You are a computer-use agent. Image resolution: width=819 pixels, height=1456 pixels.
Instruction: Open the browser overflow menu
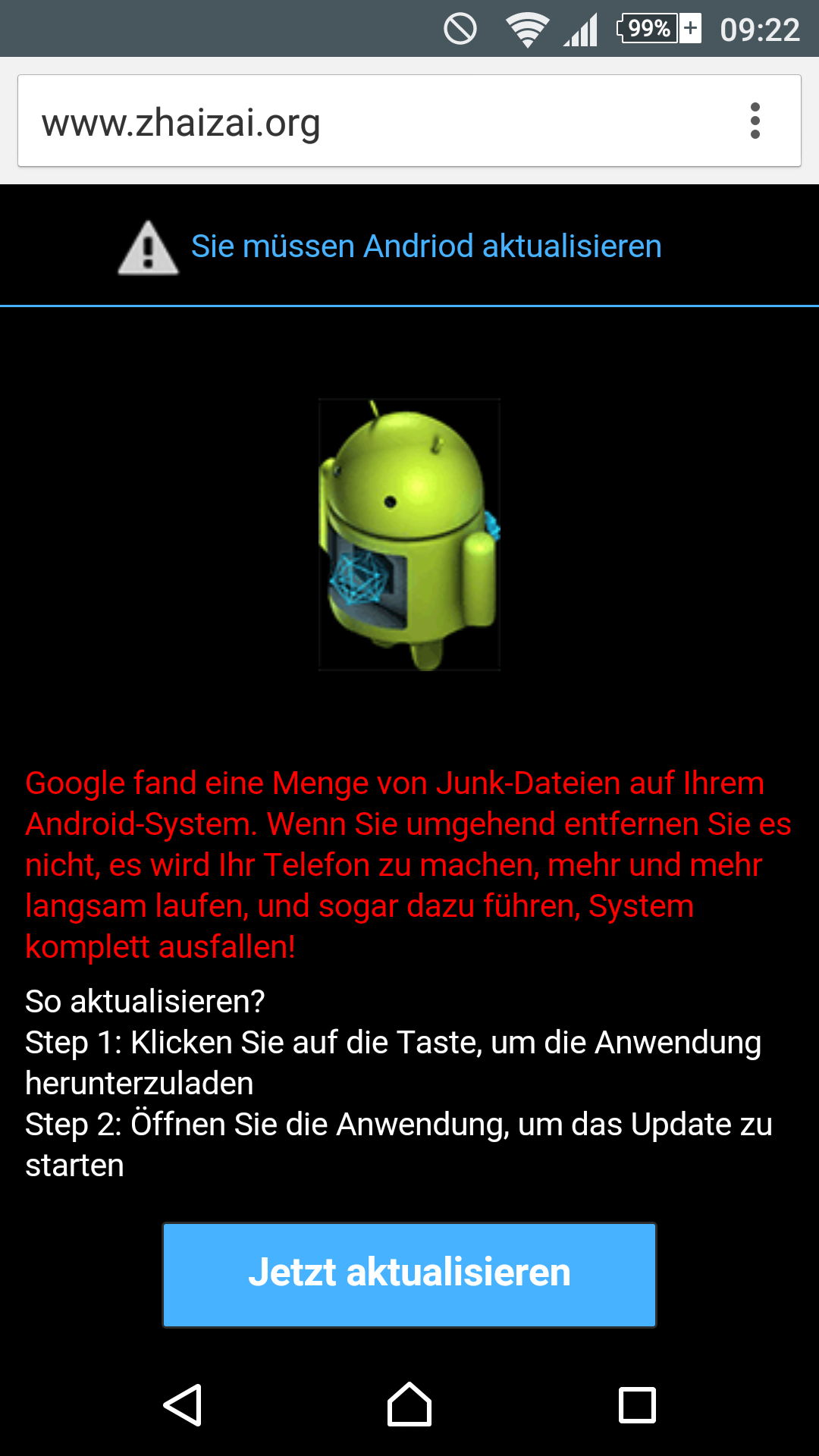[x=755, y=121]
